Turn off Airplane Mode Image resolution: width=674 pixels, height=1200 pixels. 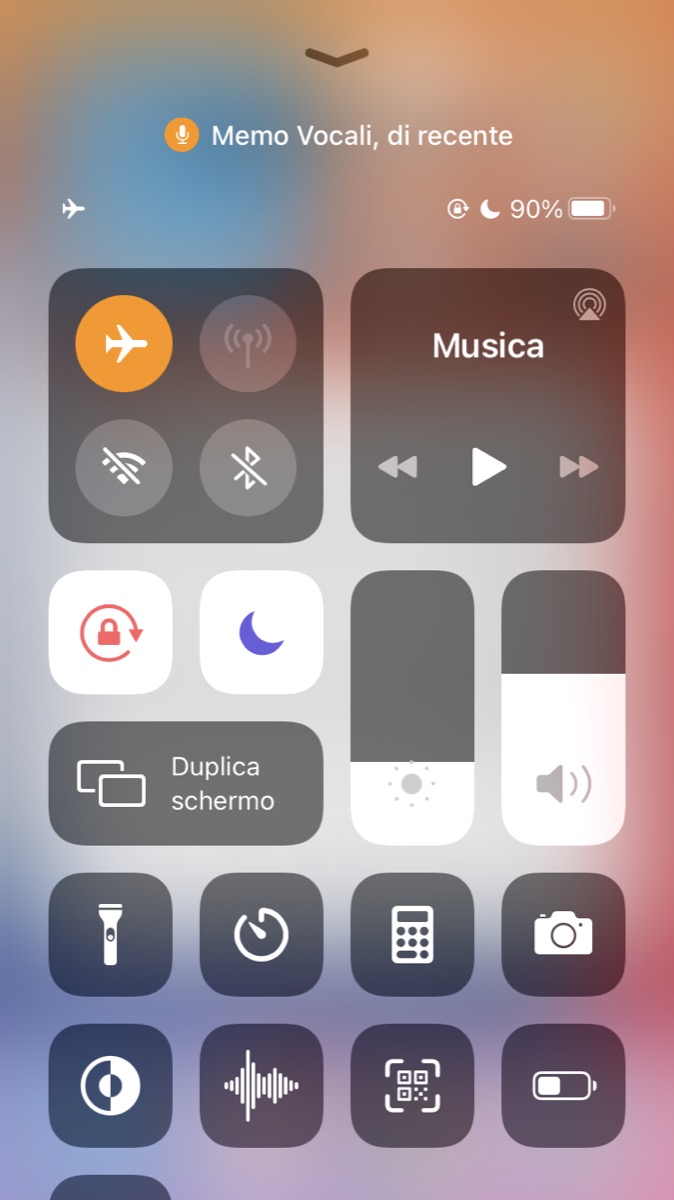pyautogui.click(x=124, y=344)
